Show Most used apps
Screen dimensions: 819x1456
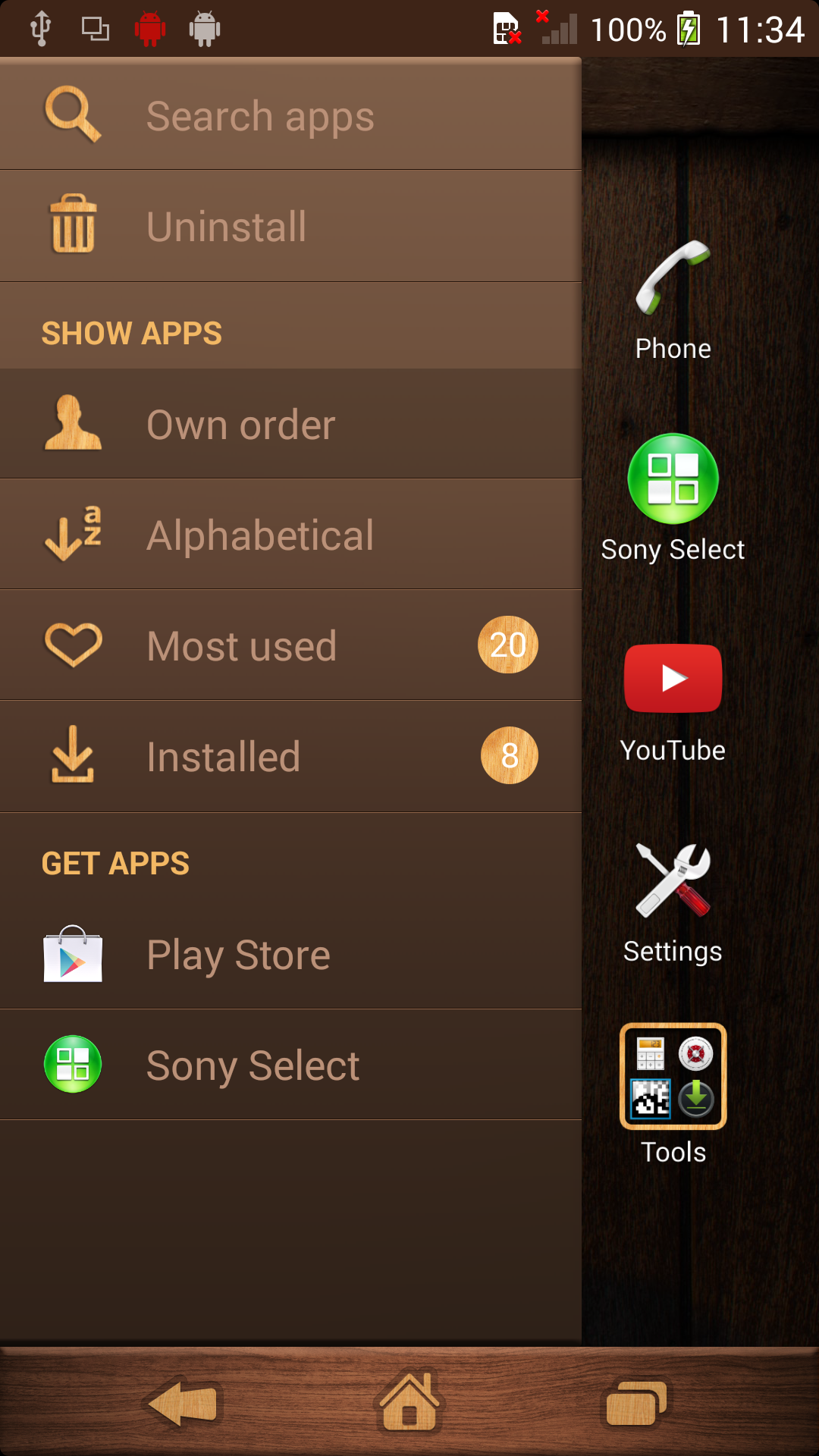coord(290,645)
